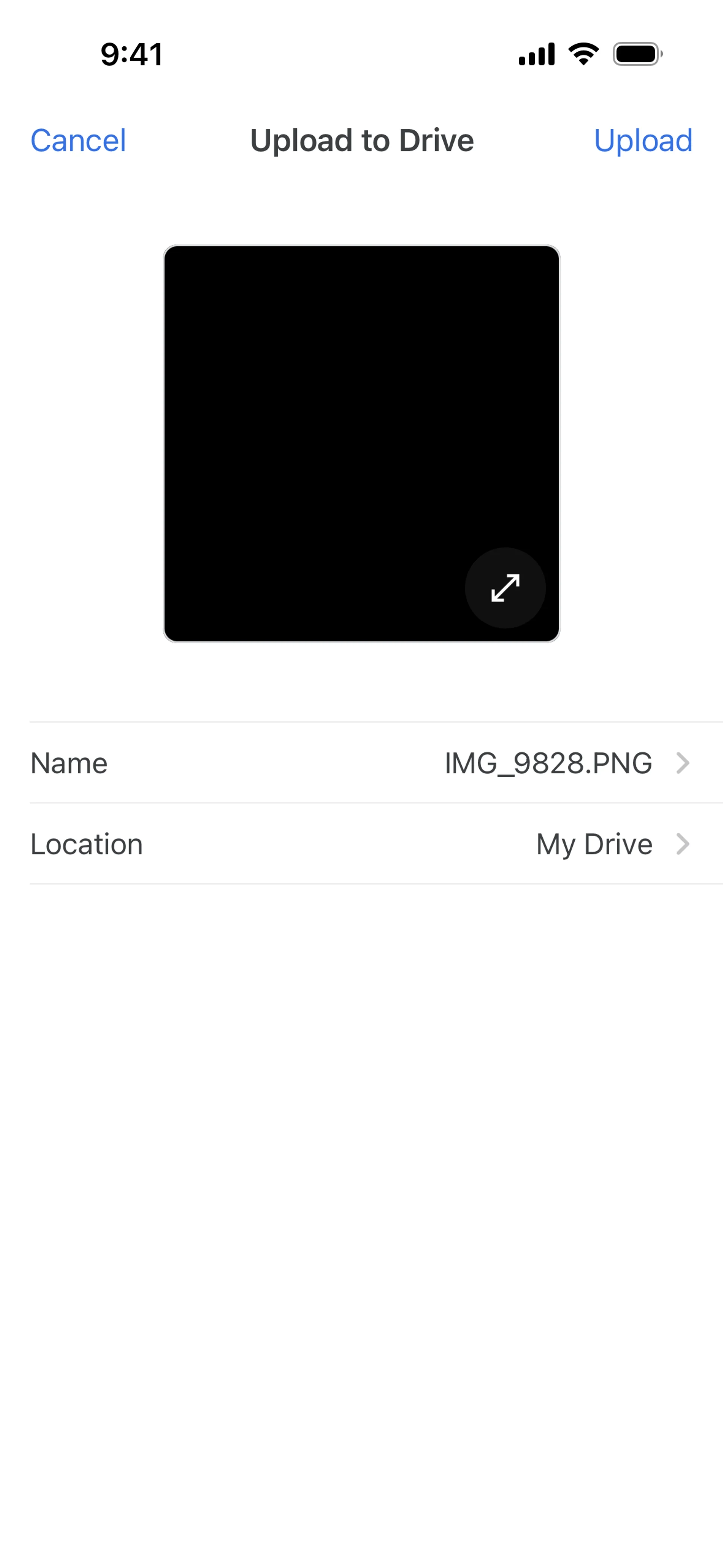Viewport: 723px width, 1568px height.
Task: Cancel the upload to Drive
Action: pyautogui.click(x=78, y=141)
